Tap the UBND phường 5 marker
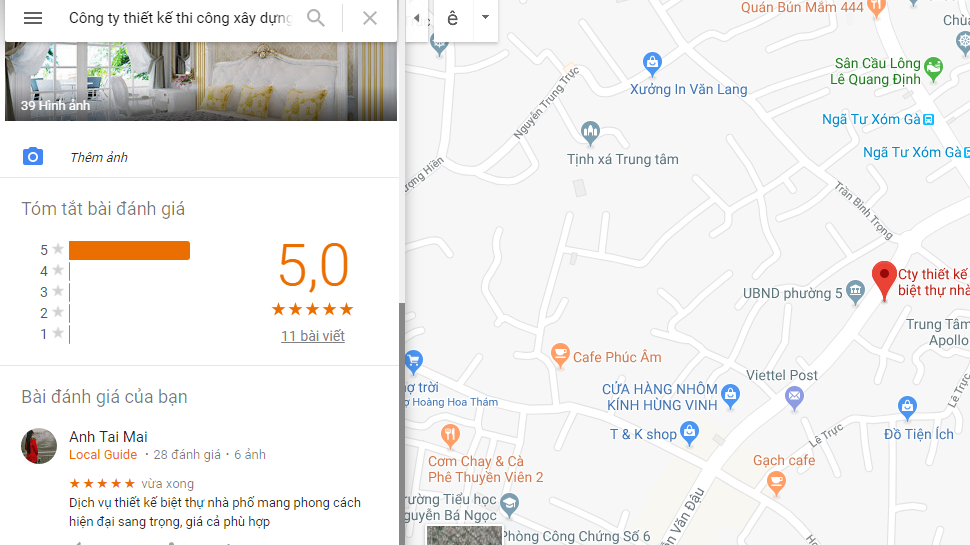Image resolution: width=970 pixels, height=545 pixels. [x=854, y=292]
